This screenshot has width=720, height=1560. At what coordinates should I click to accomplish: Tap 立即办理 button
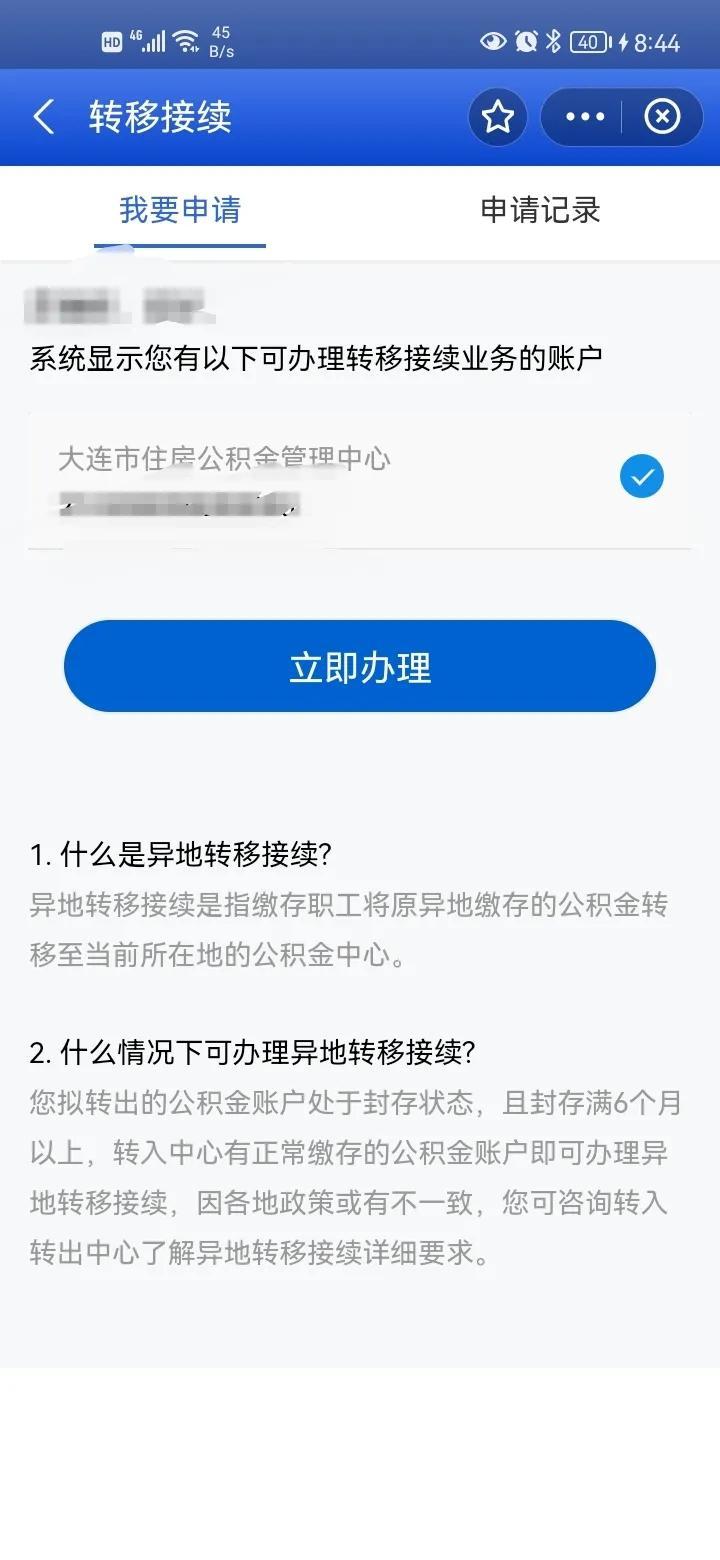tap(360, 667)
